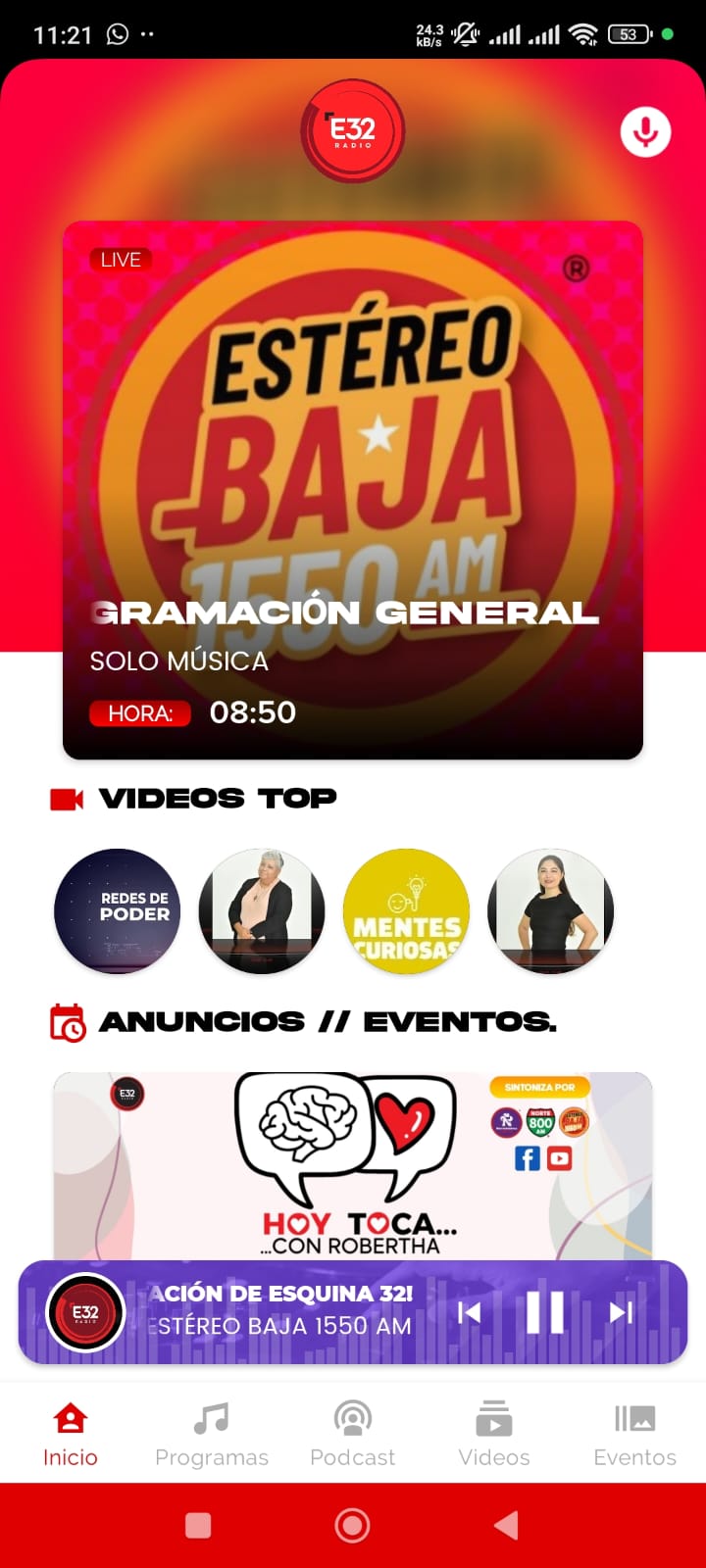Open the Mentes Curiosas video
This screenshot has width=706, height=1568.
click(x=406, y=911)
